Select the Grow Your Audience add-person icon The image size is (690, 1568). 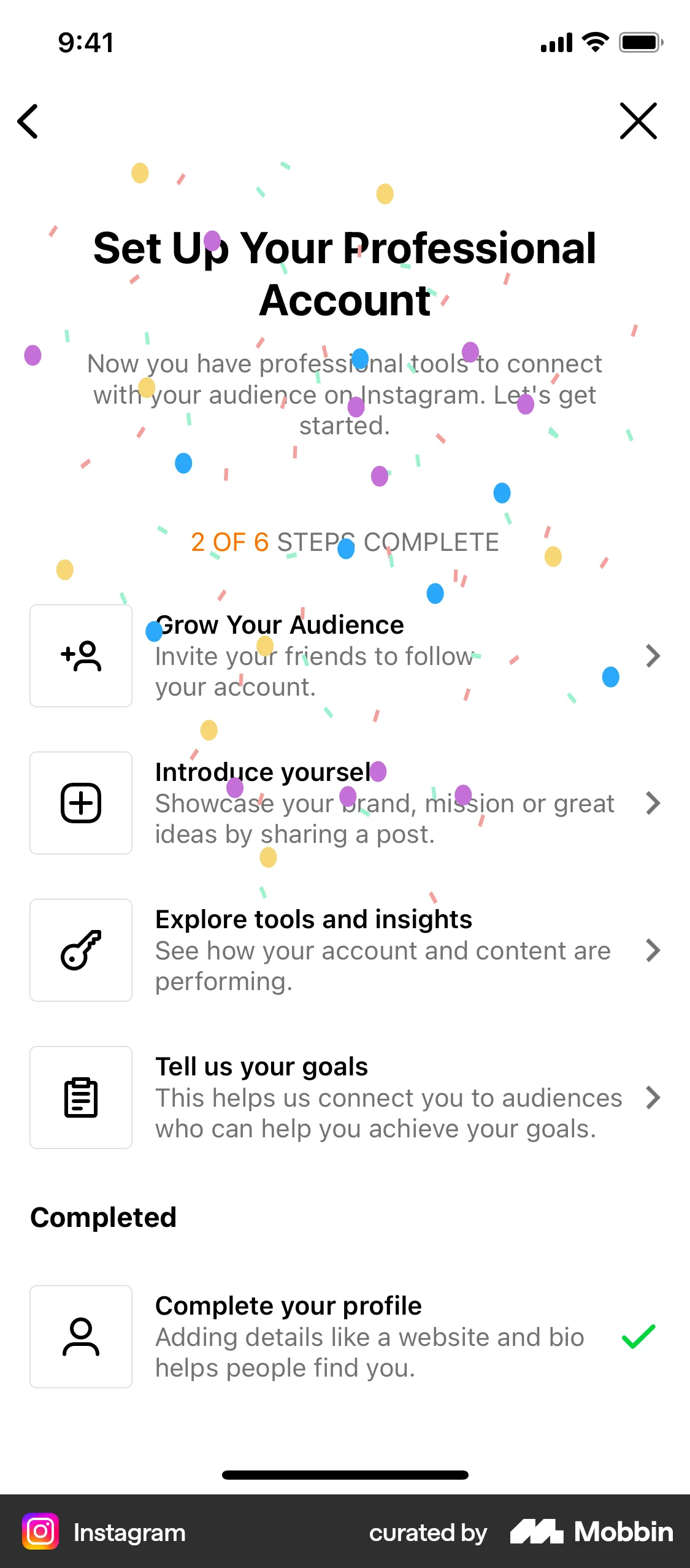click(x=80, y=655)
